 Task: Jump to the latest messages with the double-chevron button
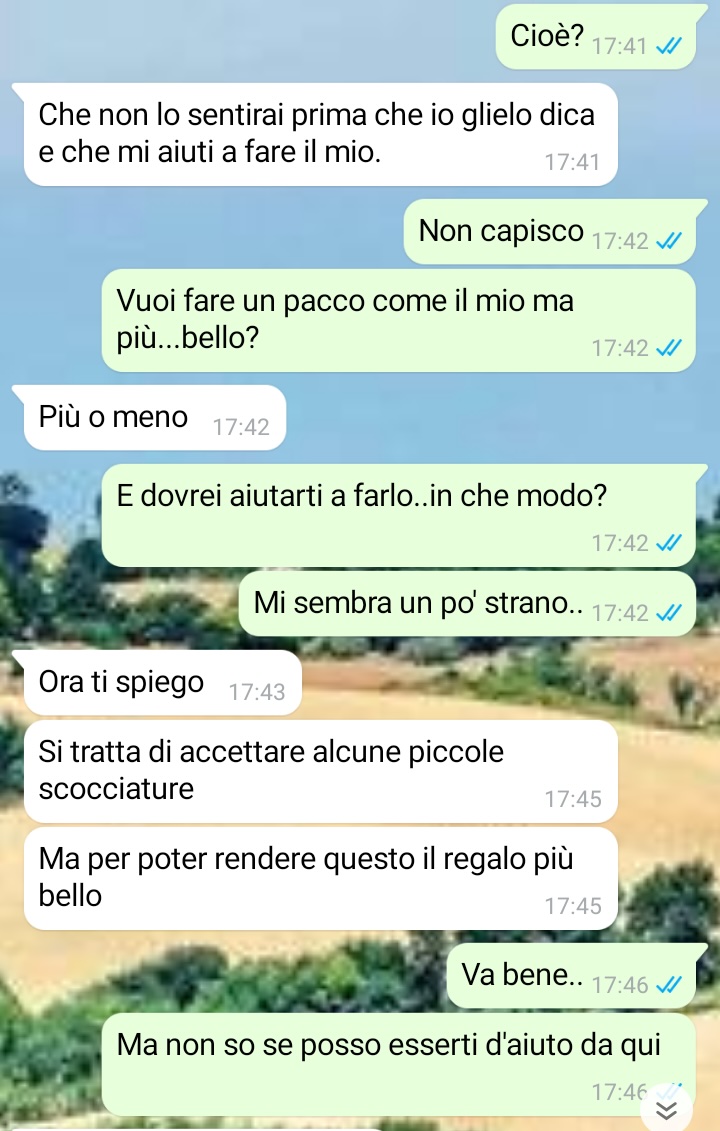[669, 1110]
